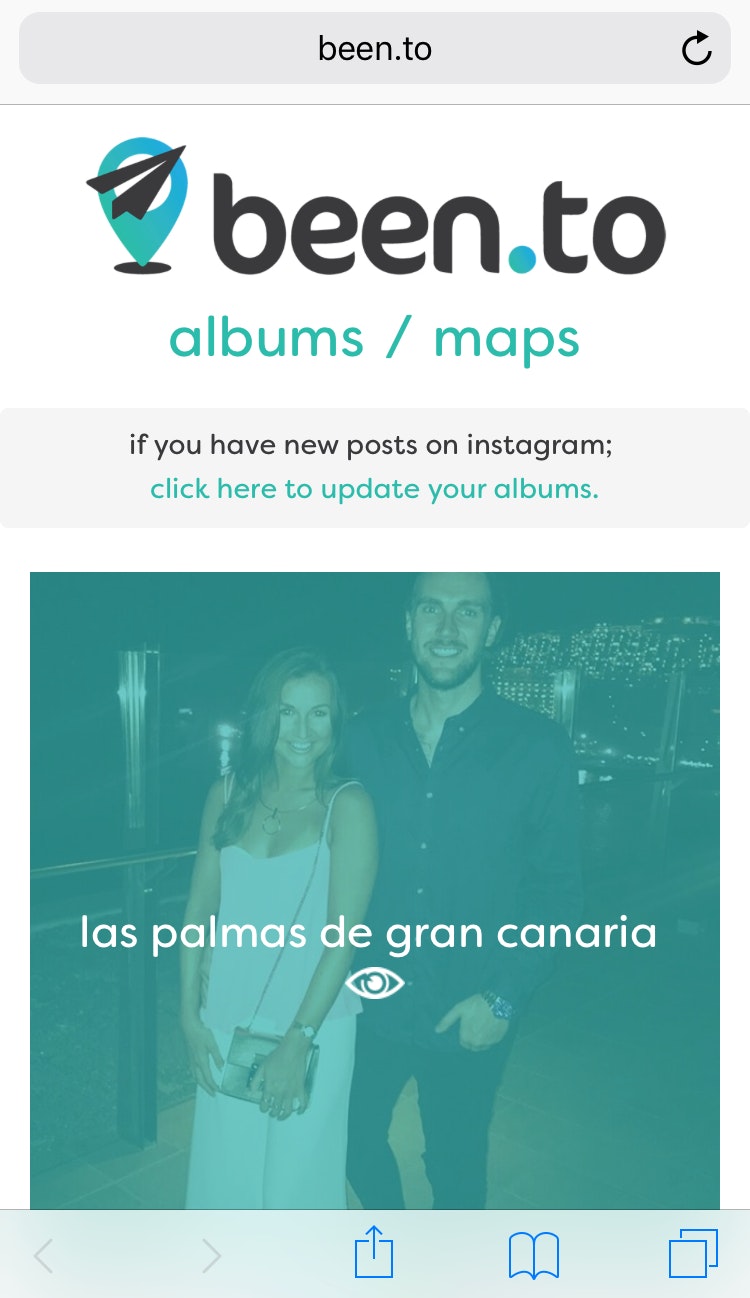Reload the page with the refresh icon
Viewport: 750px width, 1298px height.
point(696,48)
